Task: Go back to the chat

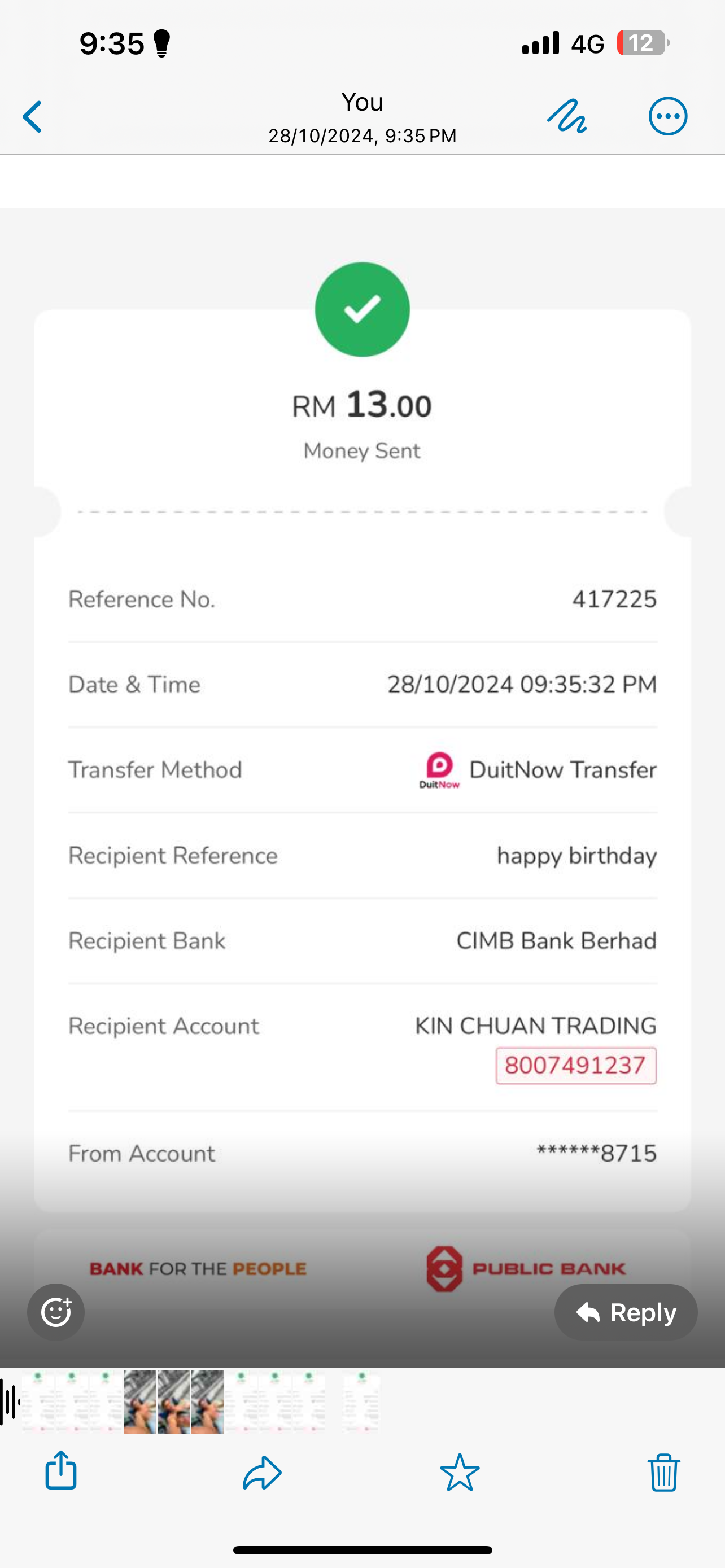Action: click(x=33, y=117)
